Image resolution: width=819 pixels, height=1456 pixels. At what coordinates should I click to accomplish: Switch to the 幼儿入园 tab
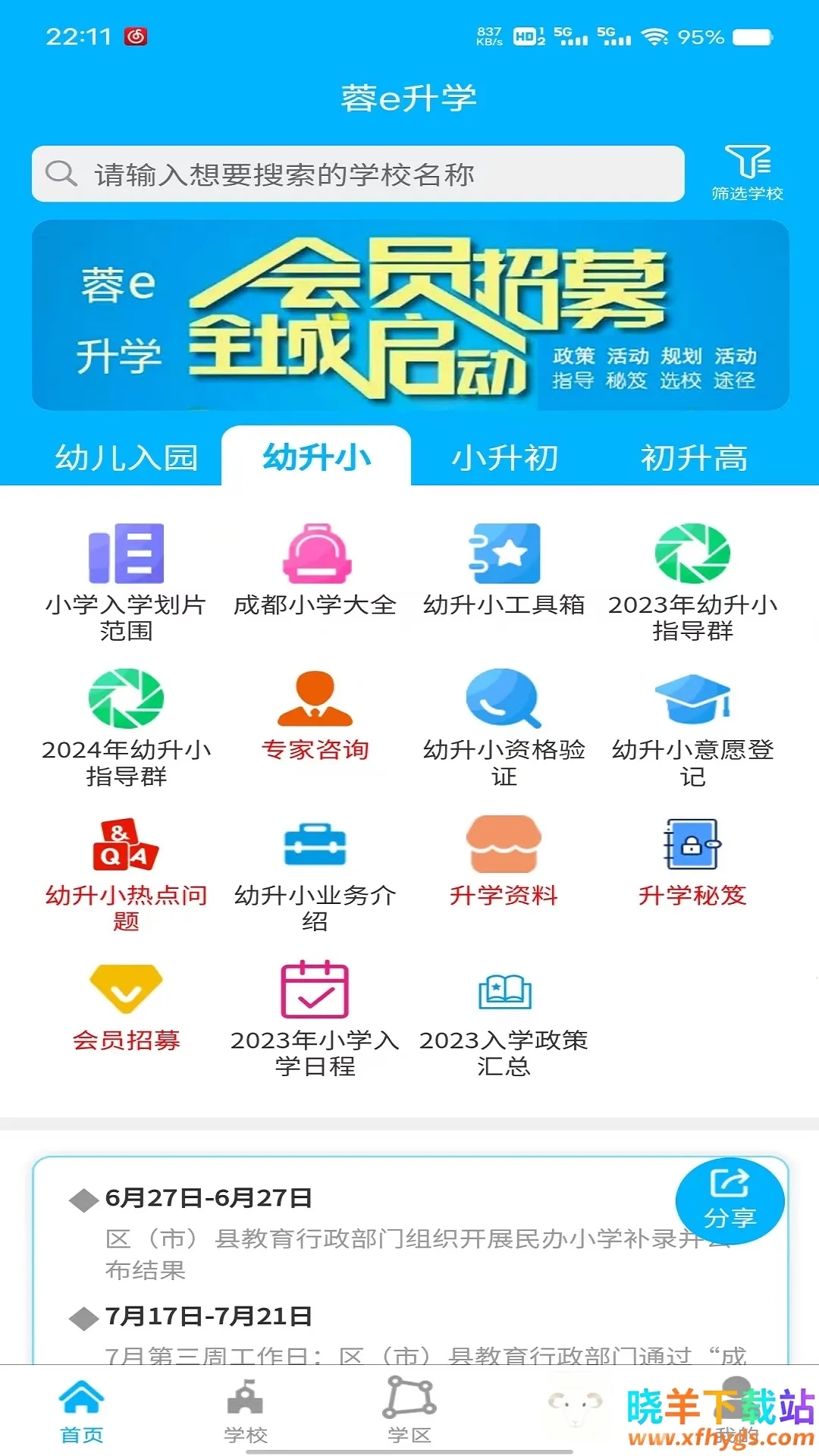click(126, 457)
